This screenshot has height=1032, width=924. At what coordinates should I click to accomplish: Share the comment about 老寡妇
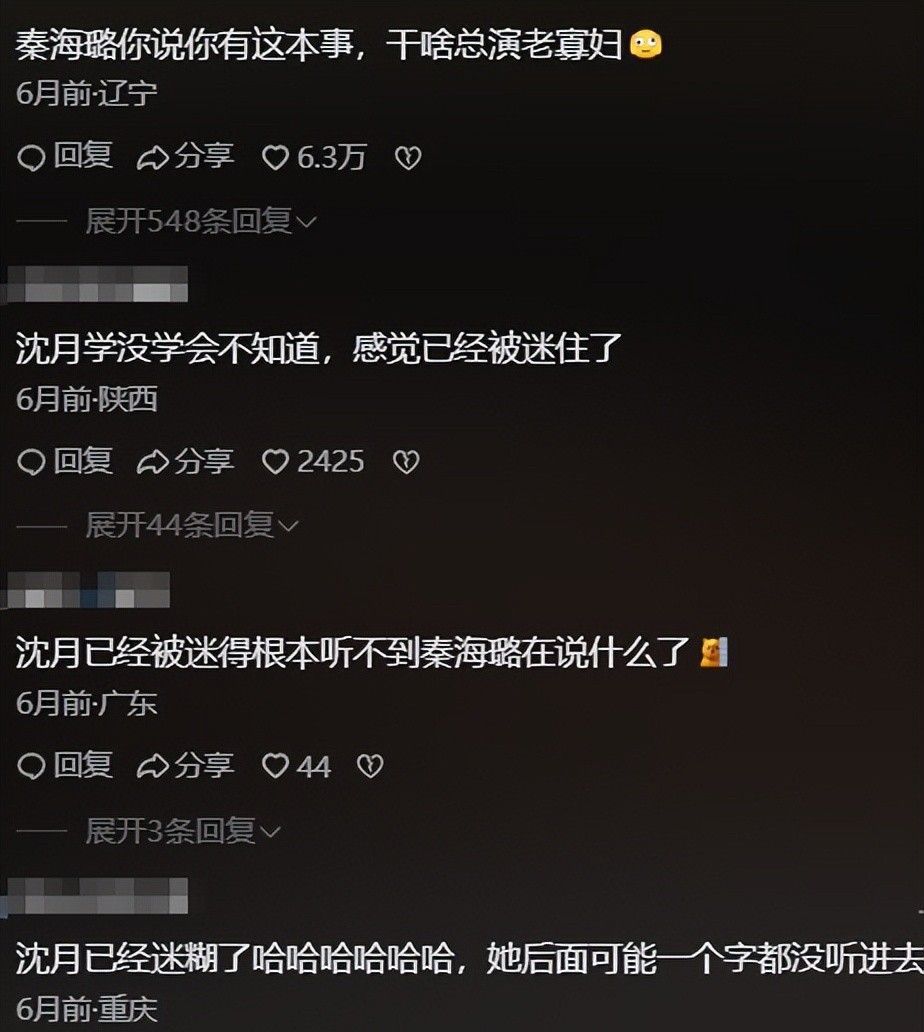click(x=186, y=157)
